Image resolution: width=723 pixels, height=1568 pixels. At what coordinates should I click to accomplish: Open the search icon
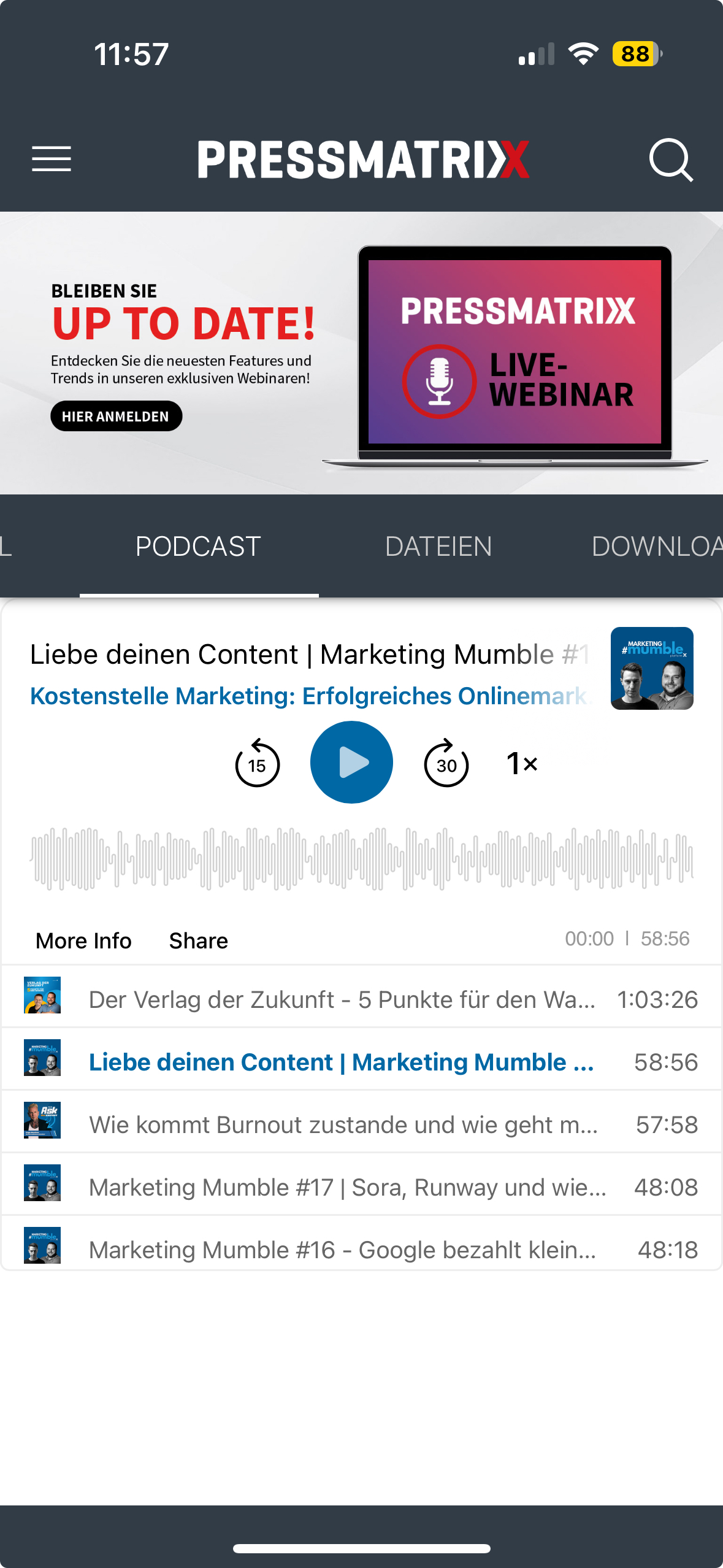coord(671,160)
